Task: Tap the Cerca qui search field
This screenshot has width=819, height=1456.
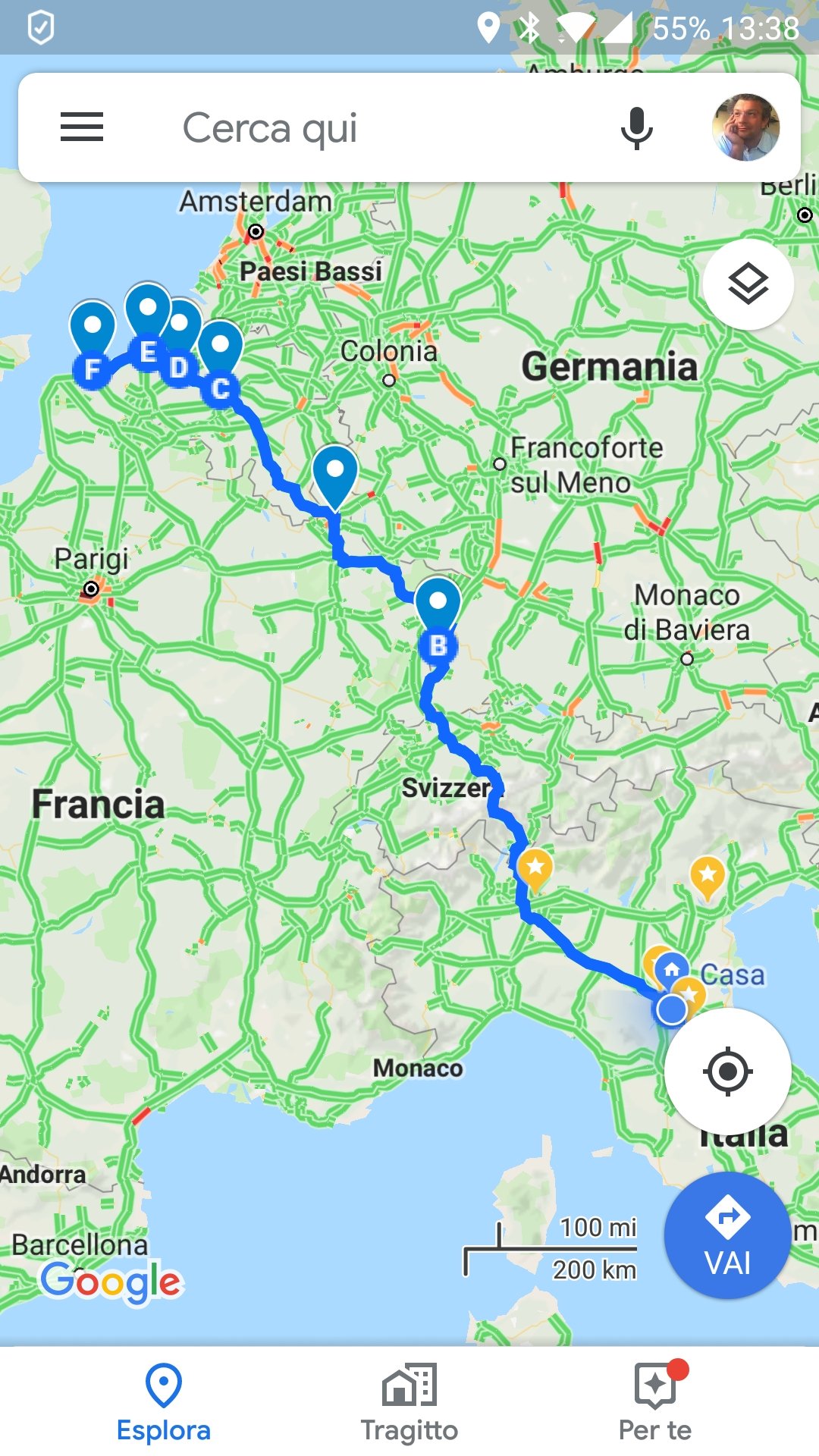Action: (x=364, y=127)
